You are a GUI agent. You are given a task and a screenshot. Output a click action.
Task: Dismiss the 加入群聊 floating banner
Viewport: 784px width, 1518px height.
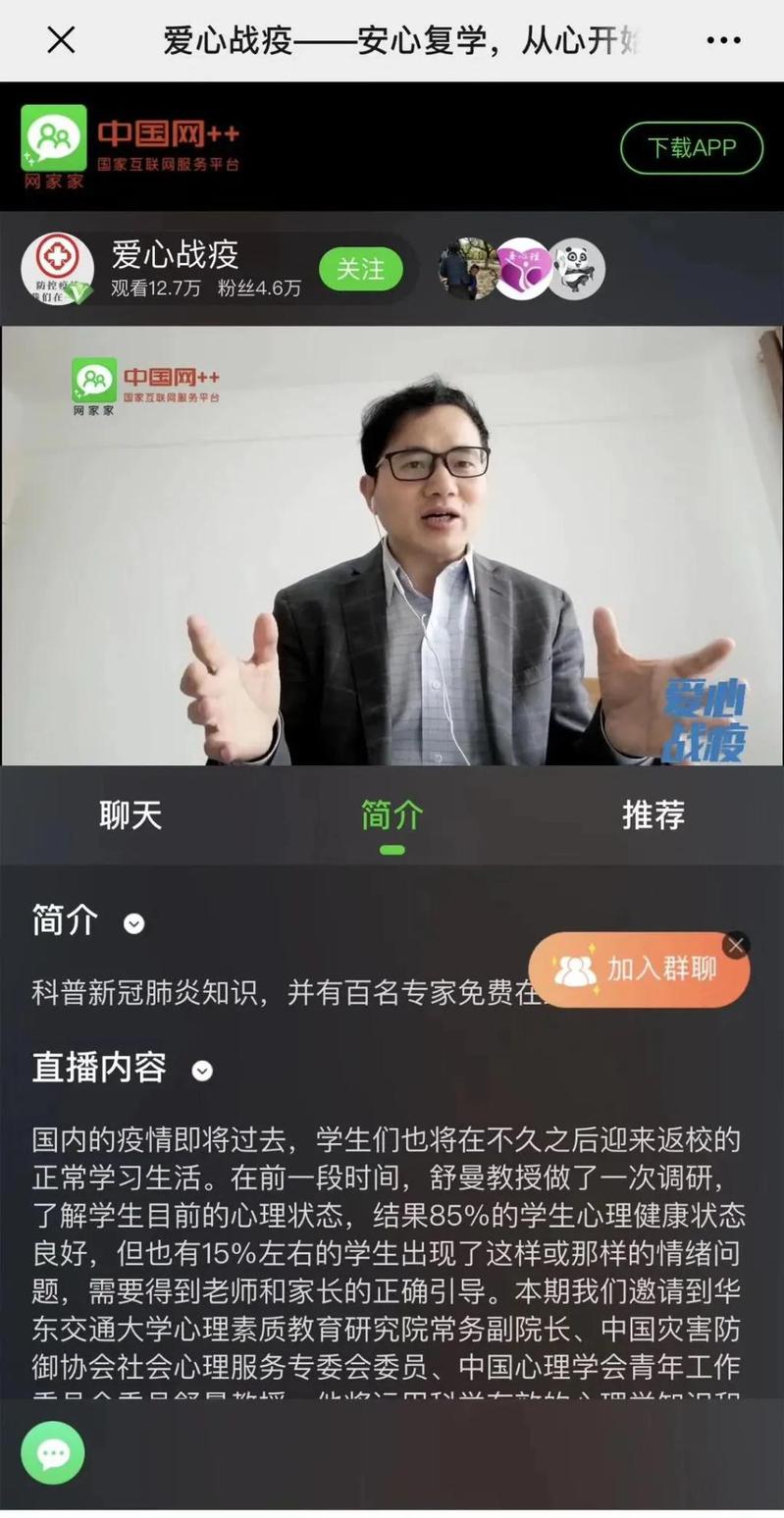point(736,945)
